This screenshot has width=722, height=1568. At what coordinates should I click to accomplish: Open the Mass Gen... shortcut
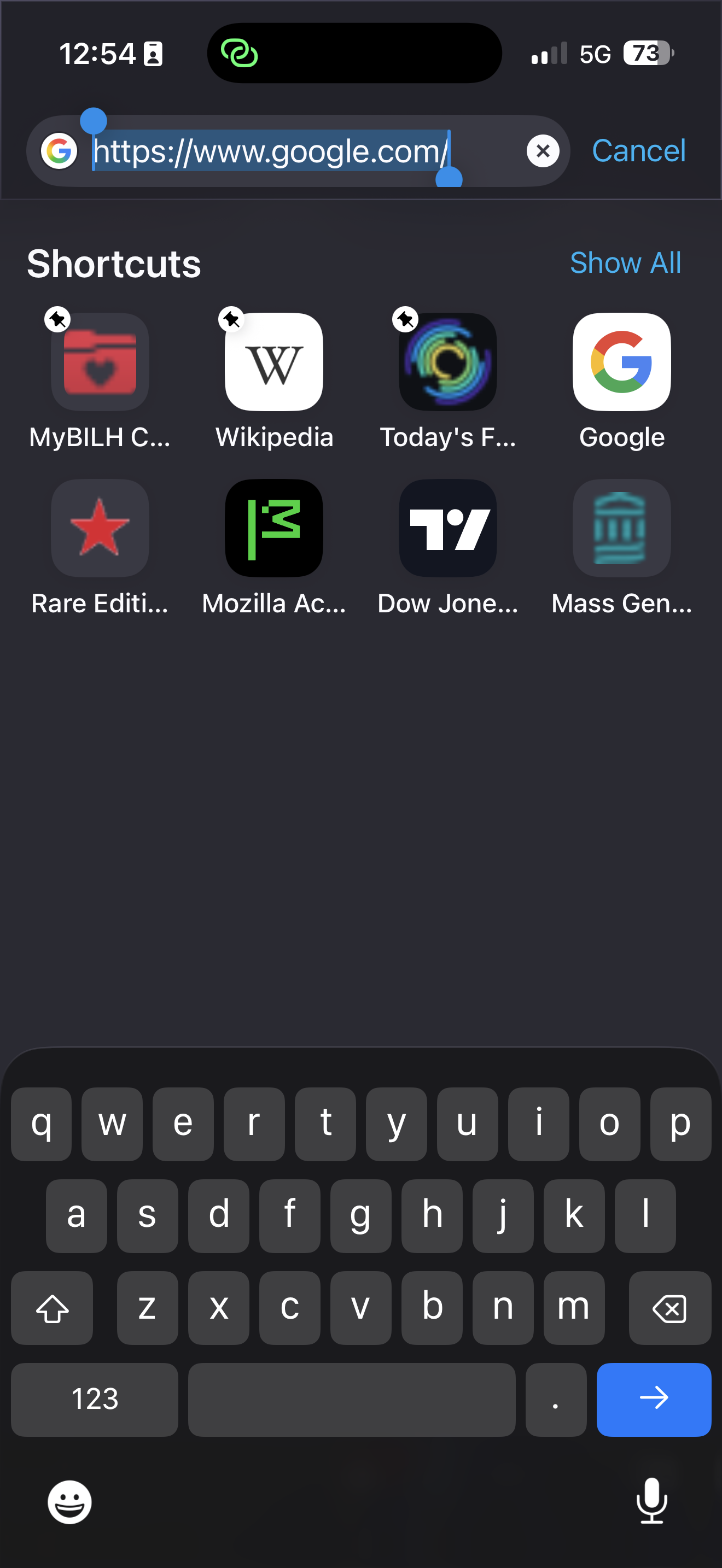(x=621, y=528)
